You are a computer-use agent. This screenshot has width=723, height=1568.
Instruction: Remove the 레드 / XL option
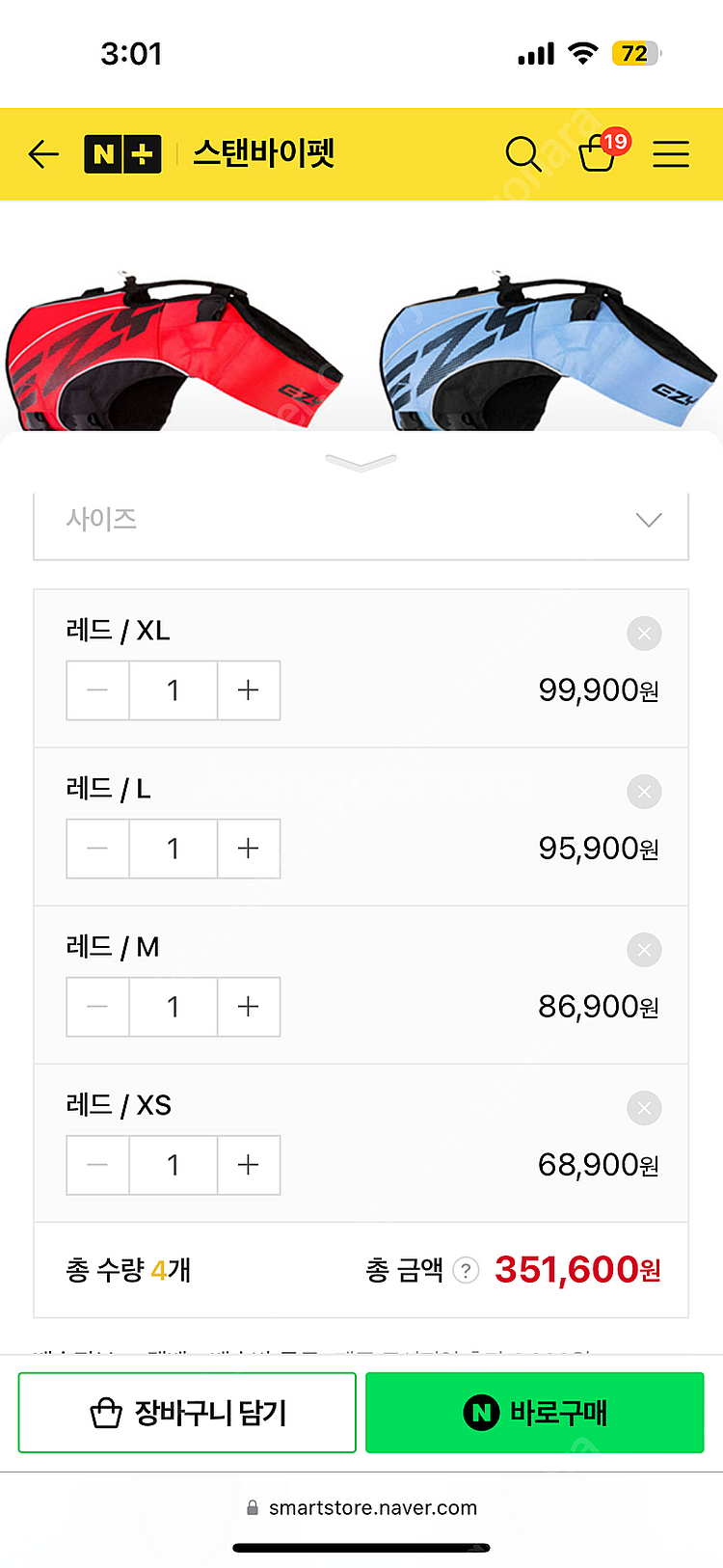click(x=644, y=634)
